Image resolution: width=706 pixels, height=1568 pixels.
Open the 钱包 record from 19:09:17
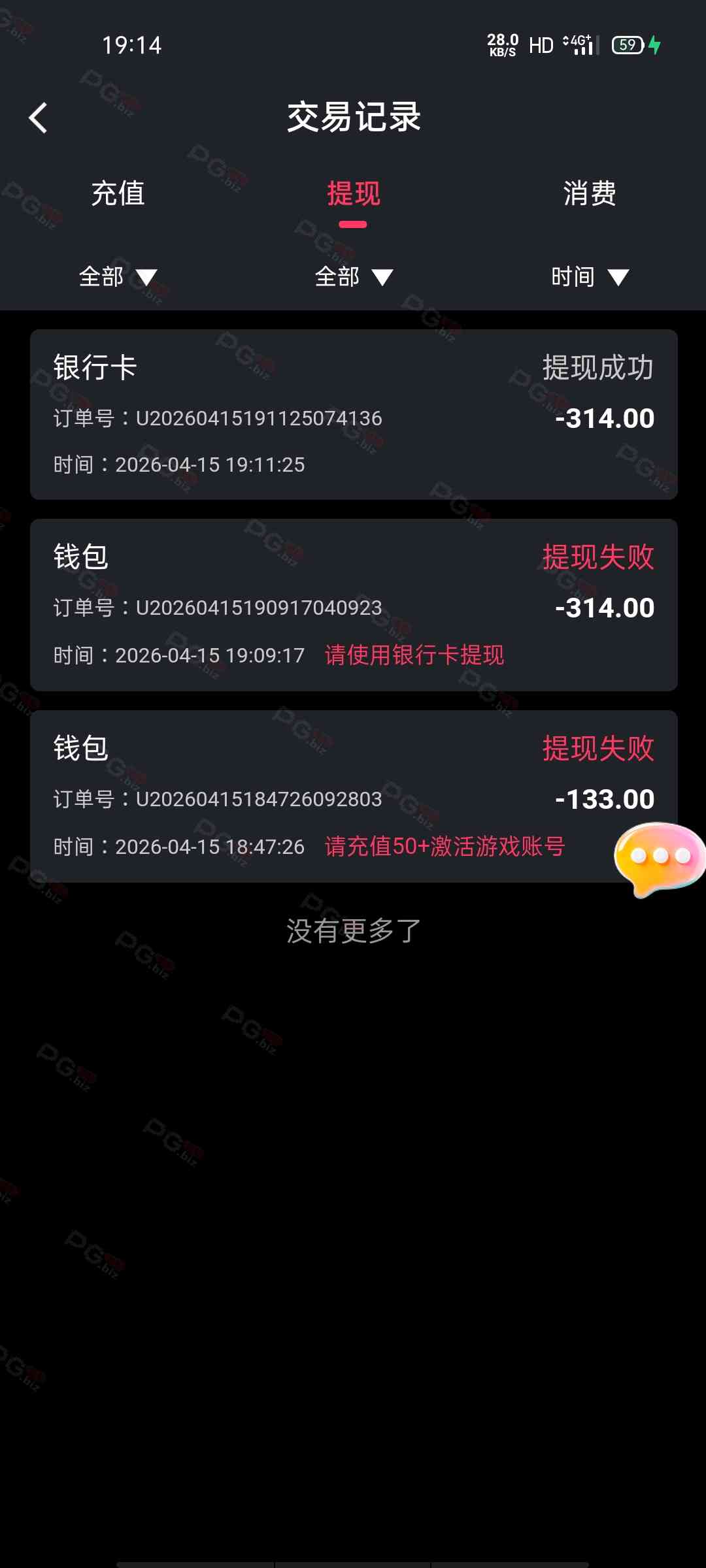[x=353, y=605]
